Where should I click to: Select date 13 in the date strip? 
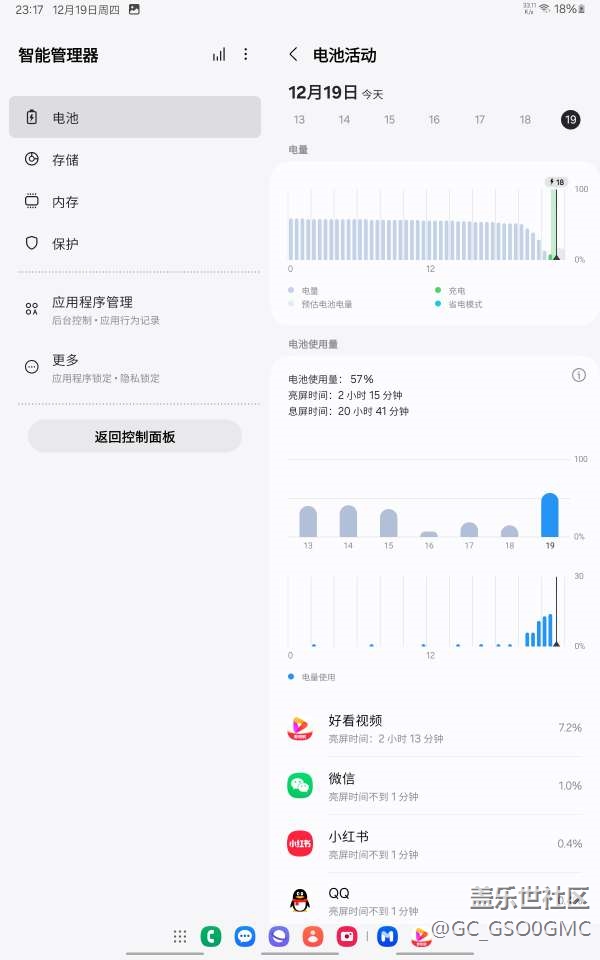coord(299,120)
